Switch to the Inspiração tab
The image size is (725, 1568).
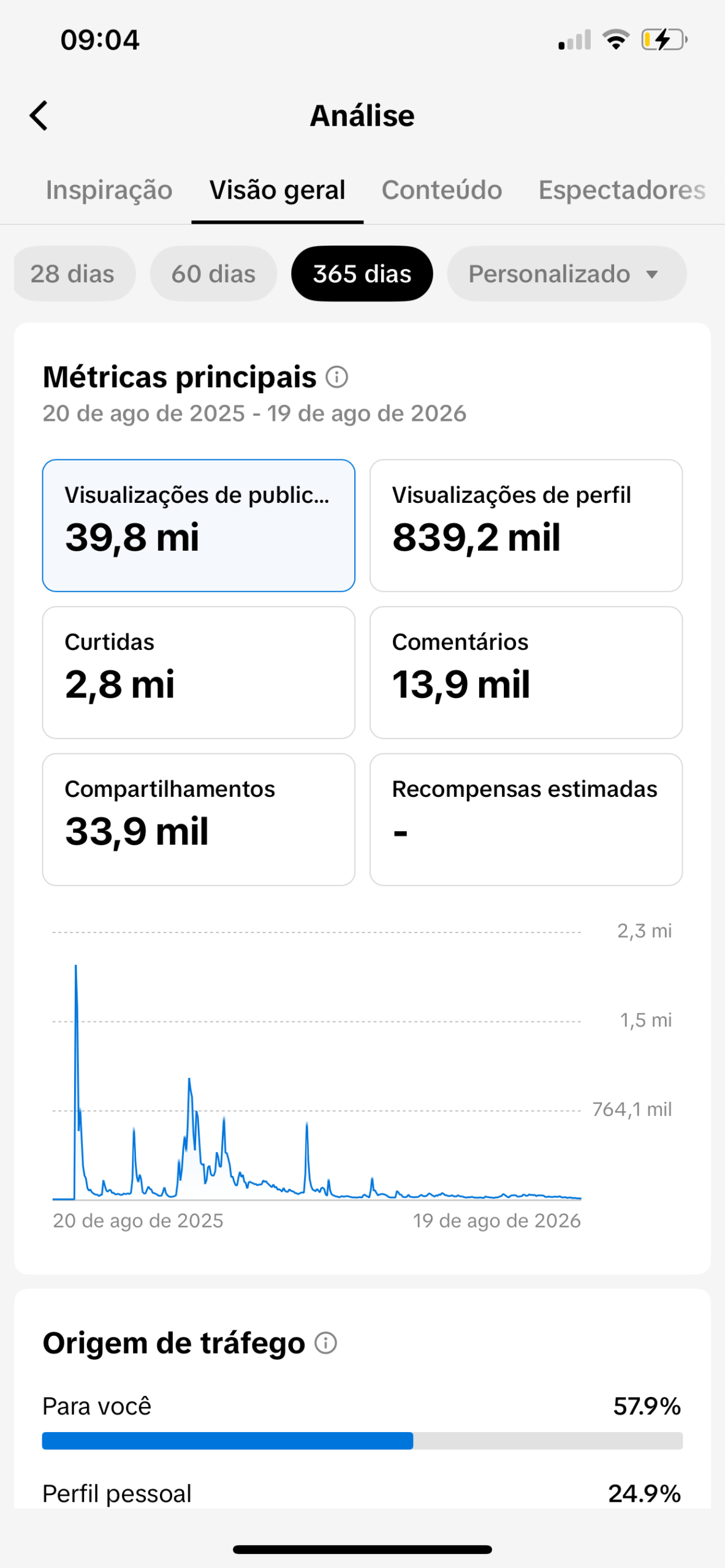pyautogui.click(x=109, y=190)
